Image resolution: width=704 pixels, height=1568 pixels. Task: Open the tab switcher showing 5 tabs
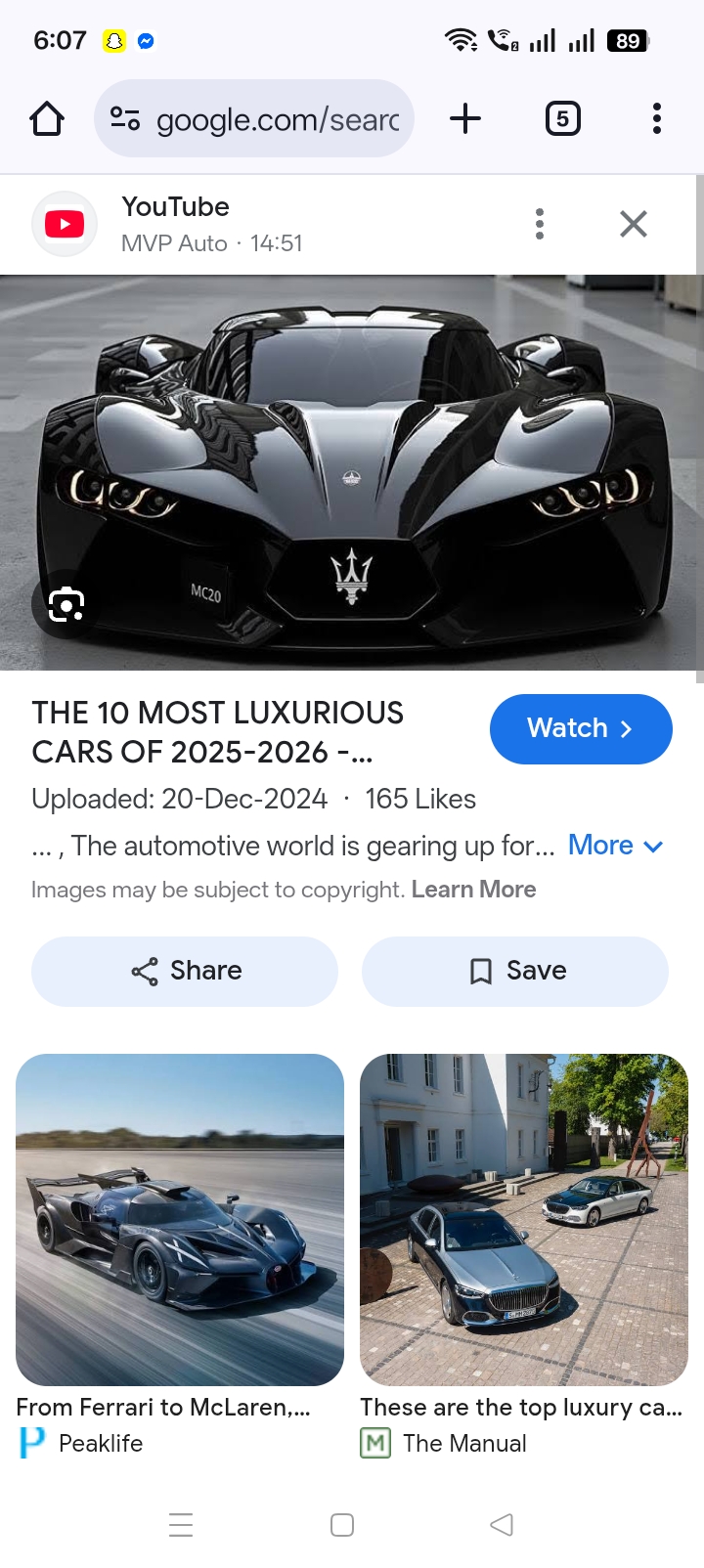(x=562, y=119)
